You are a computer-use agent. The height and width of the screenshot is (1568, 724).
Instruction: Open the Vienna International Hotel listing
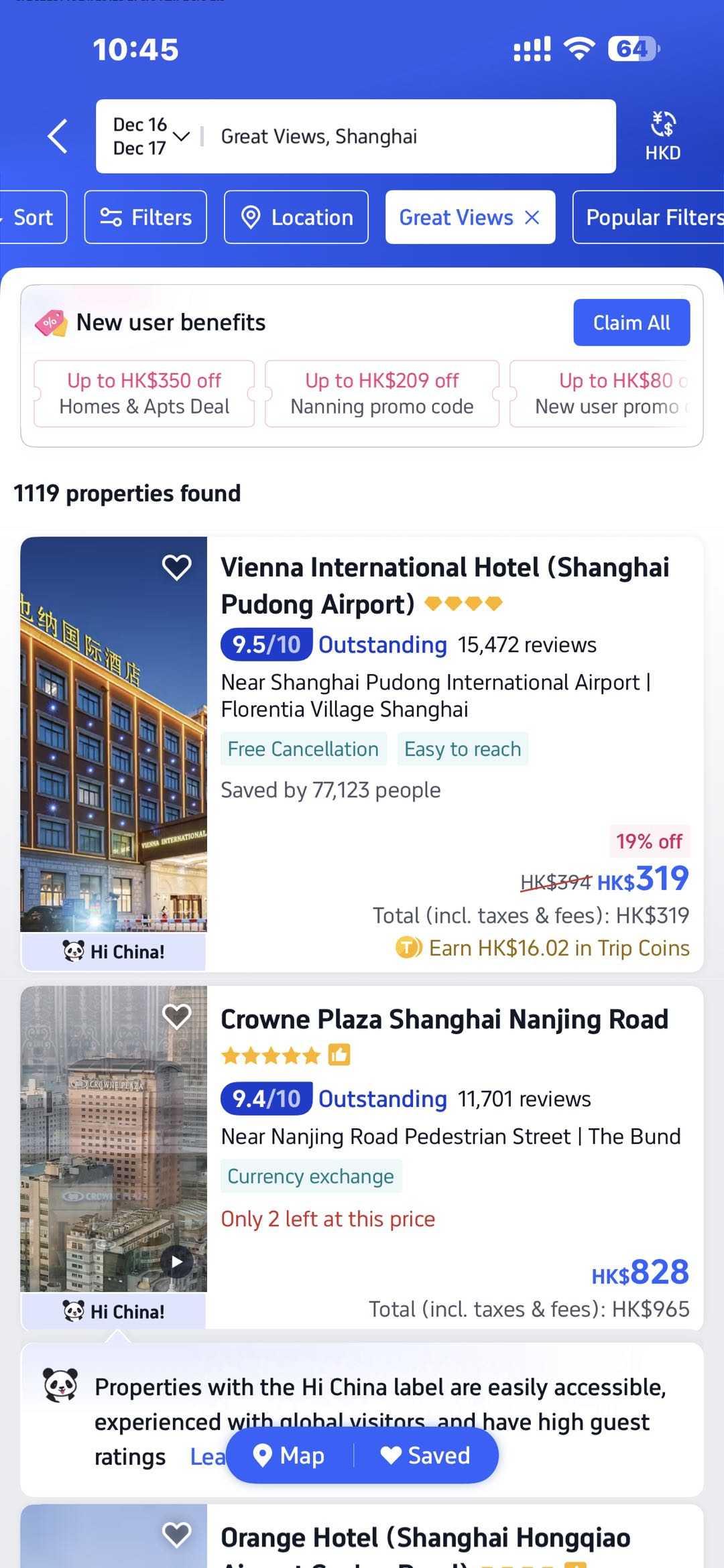point(444,585)
